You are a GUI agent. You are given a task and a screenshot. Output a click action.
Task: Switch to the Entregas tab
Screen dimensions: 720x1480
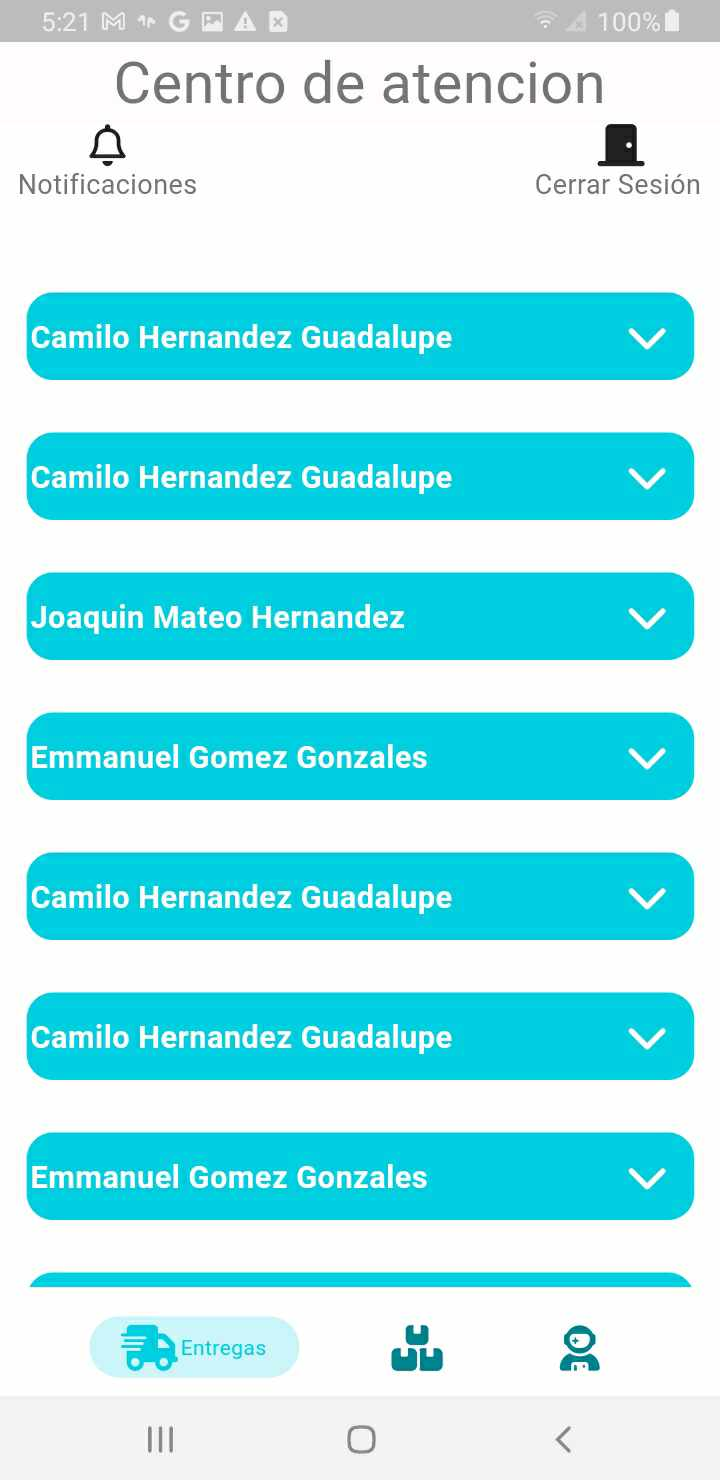pos(194,1347)
